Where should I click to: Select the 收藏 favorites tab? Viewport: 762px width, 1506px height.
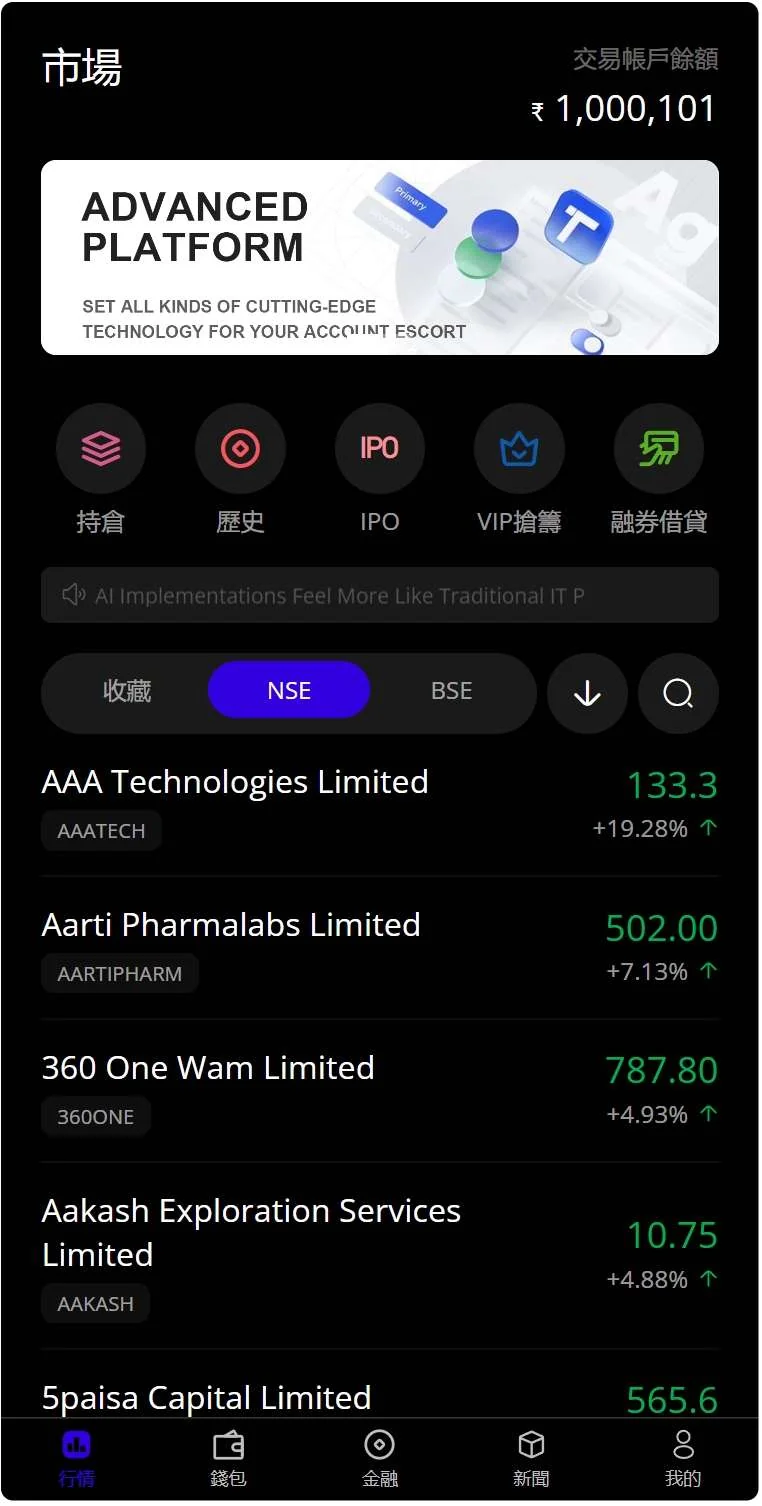pyautogui.click(x=127, y=691)
